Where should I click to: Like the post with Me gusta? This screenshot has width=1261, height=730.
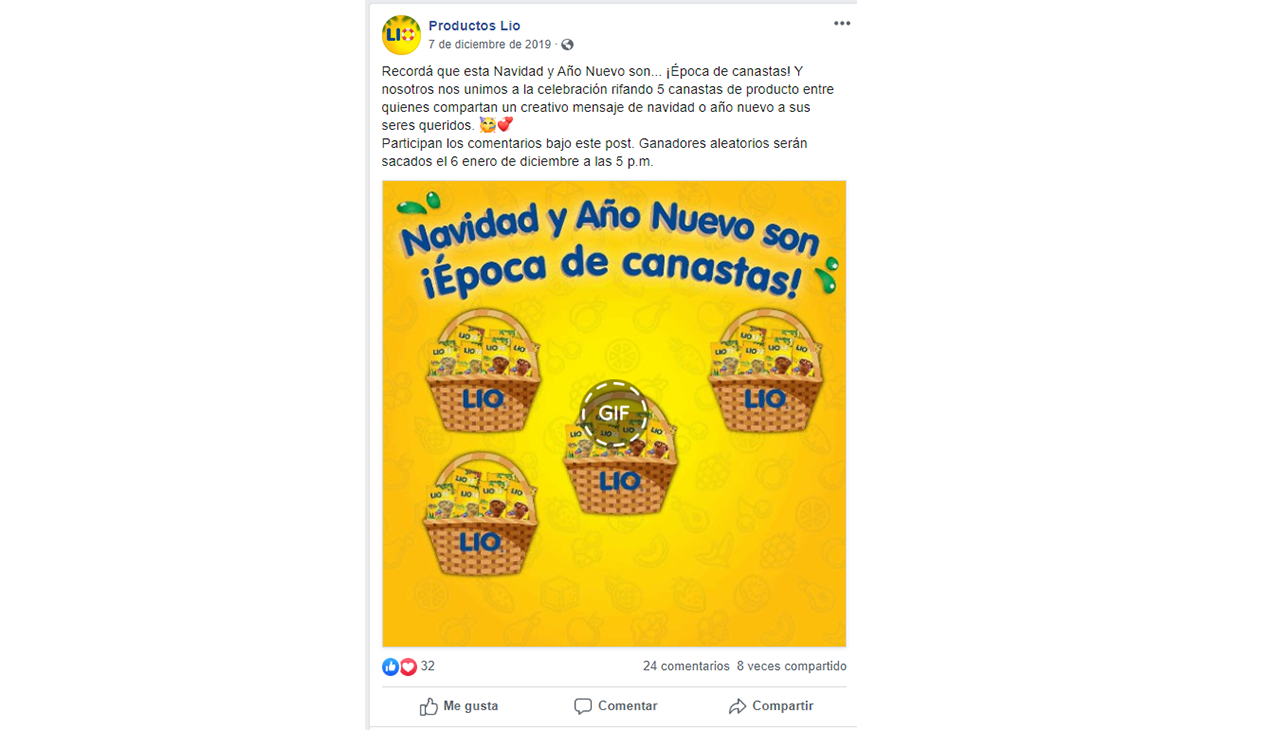coord(459,706)
